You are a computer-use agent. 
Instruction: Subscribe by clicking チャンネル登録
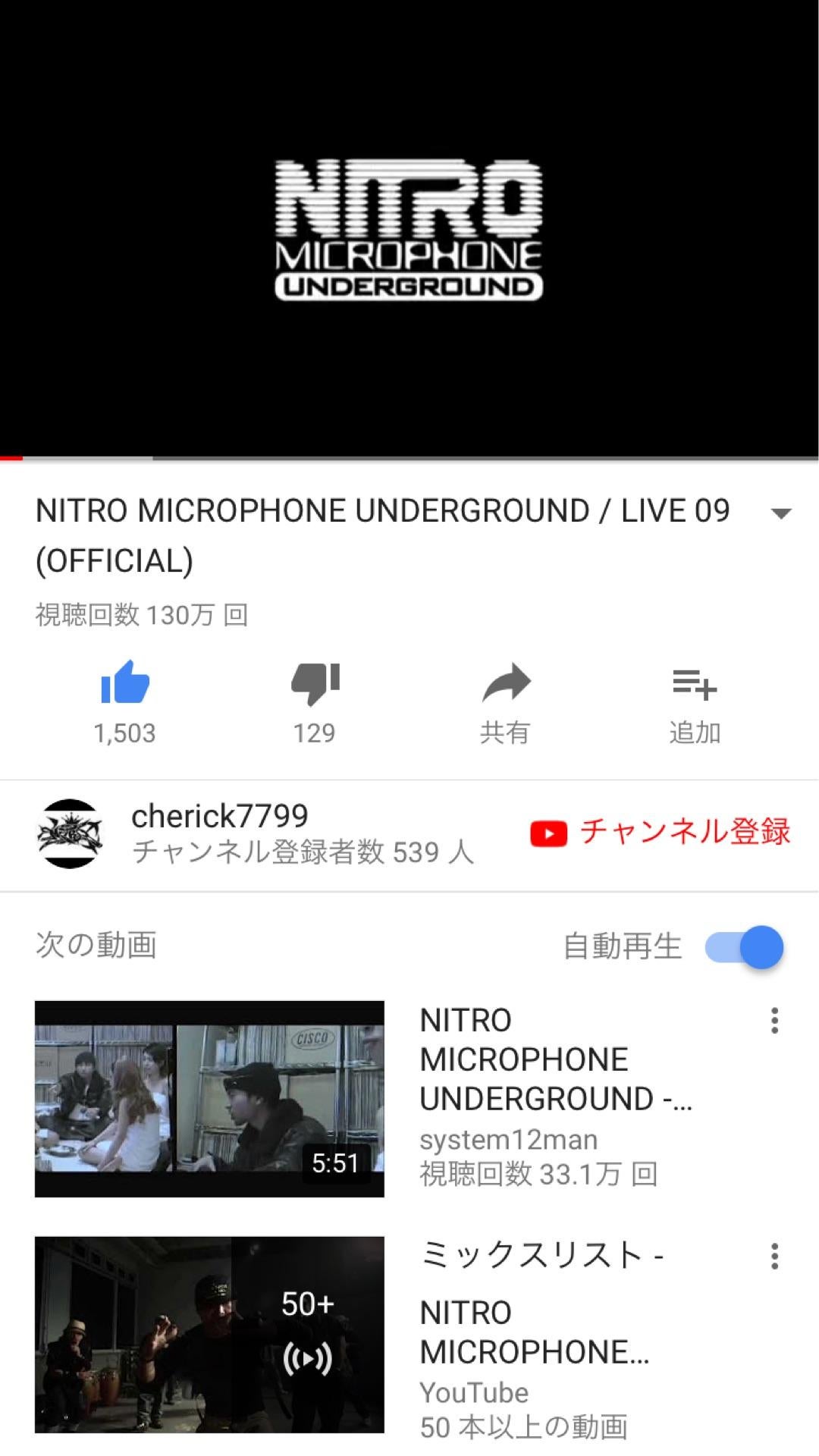[685, 833]
